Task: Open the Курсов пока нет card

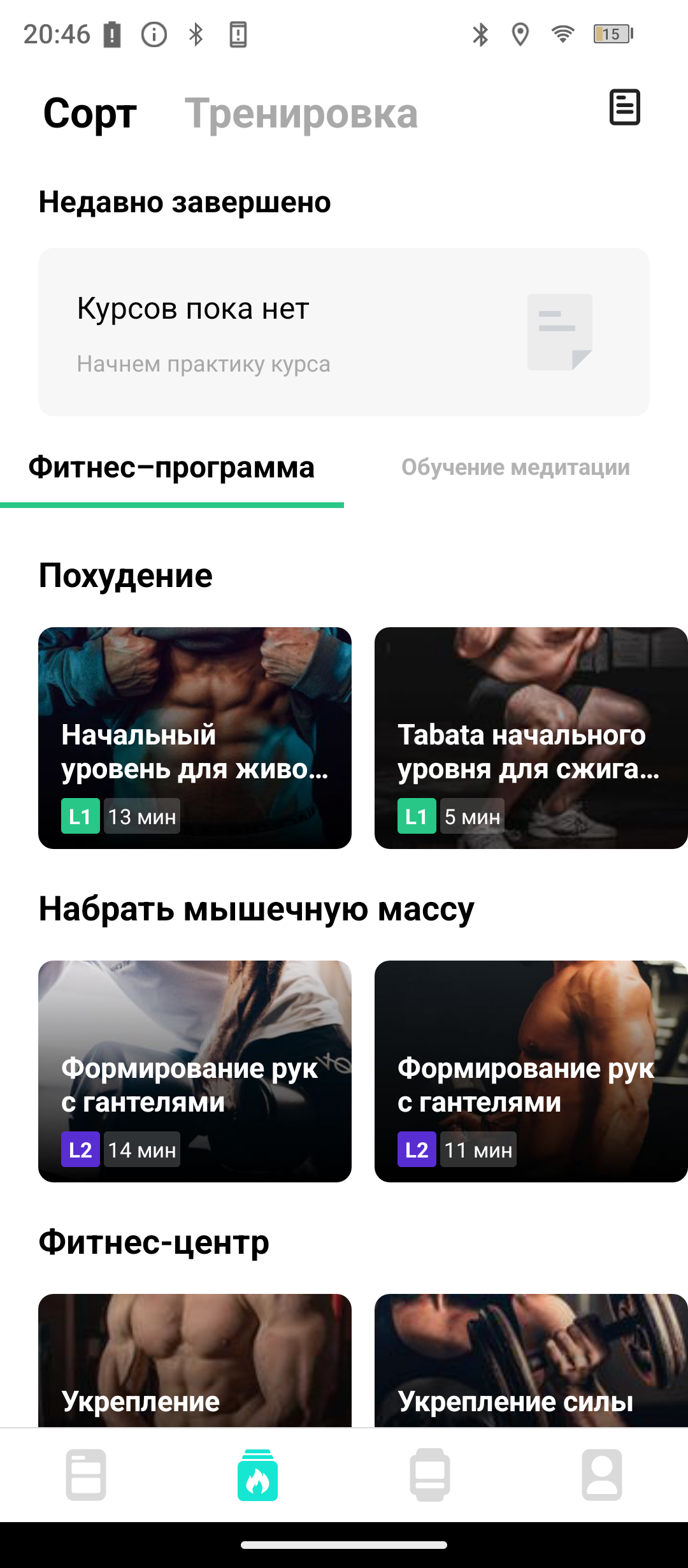Action: click(344, 332)
